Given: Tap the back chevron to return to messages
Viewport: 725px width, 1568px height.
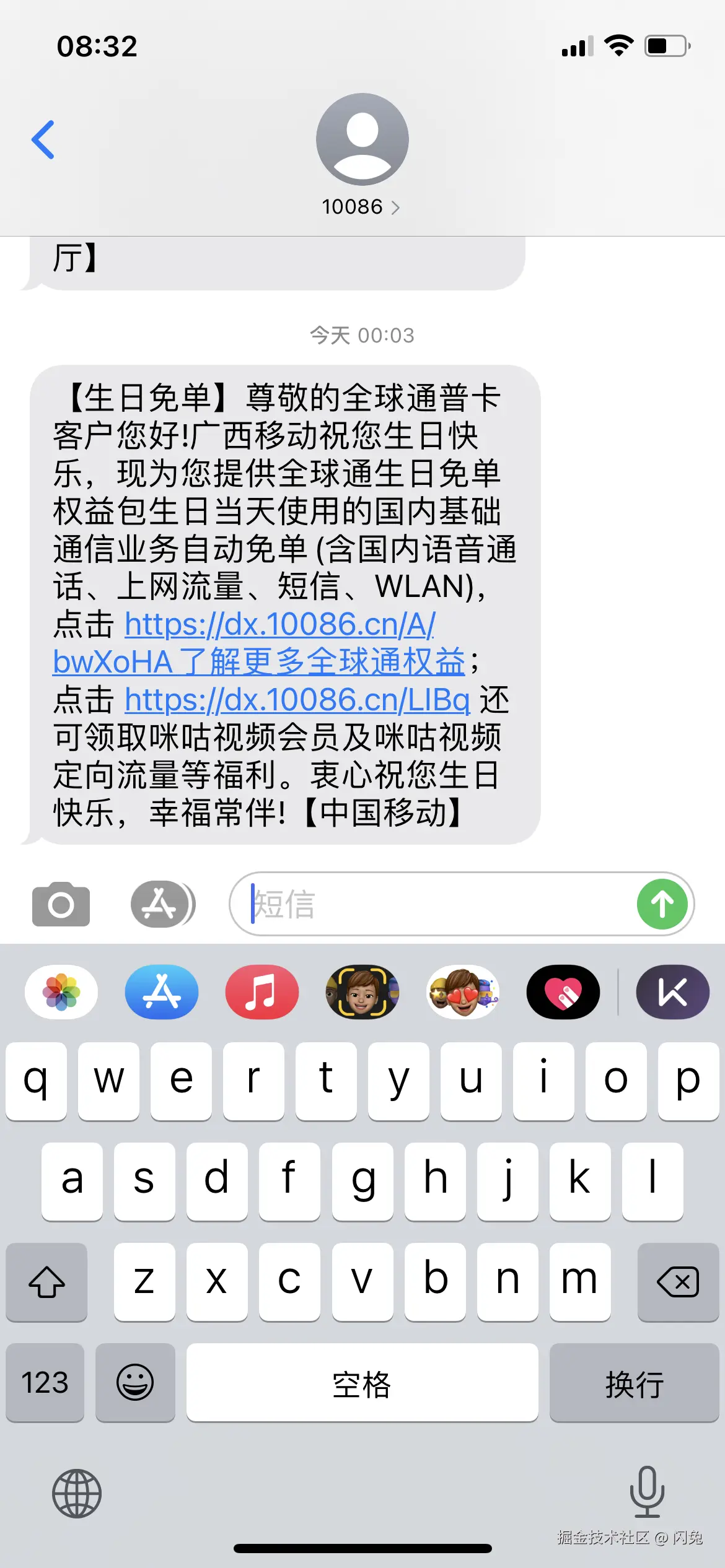Looking at the screenshot, I should pos(43,138).
